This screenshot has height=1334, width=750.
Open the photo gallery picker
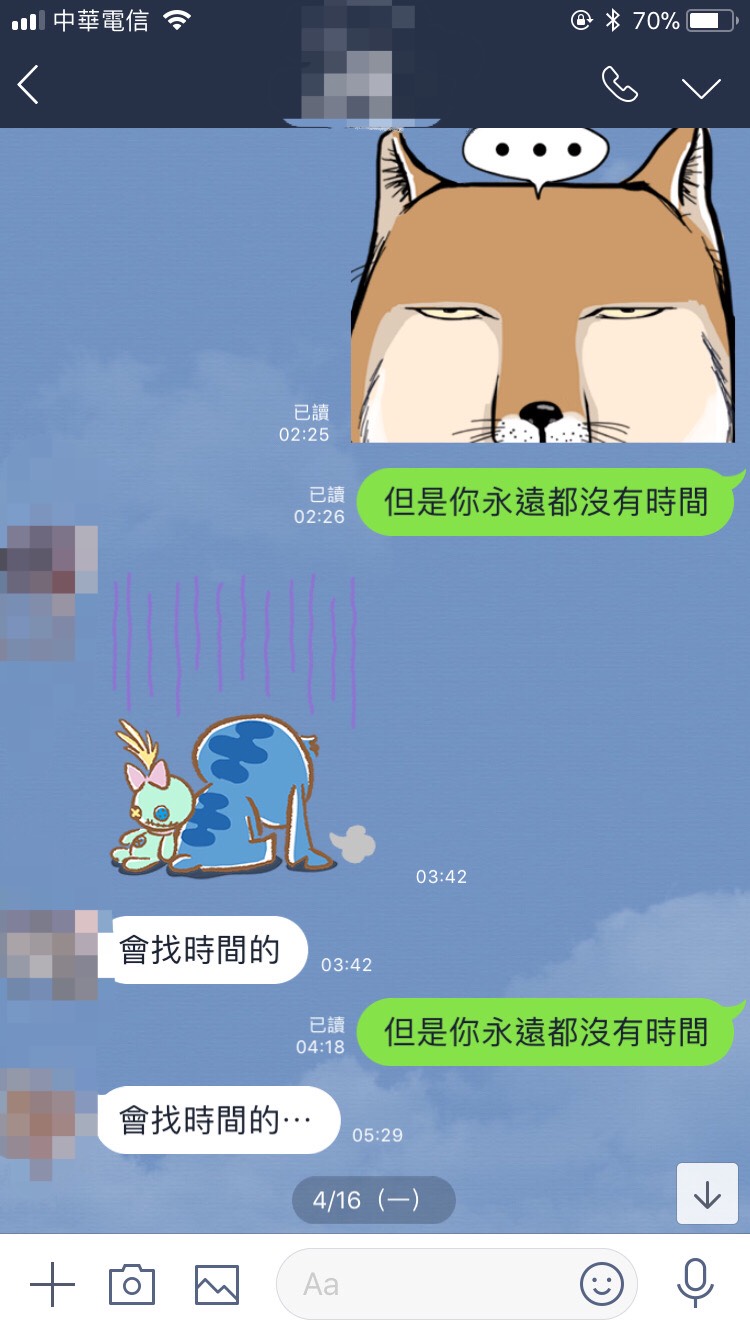click(217, 1284)
